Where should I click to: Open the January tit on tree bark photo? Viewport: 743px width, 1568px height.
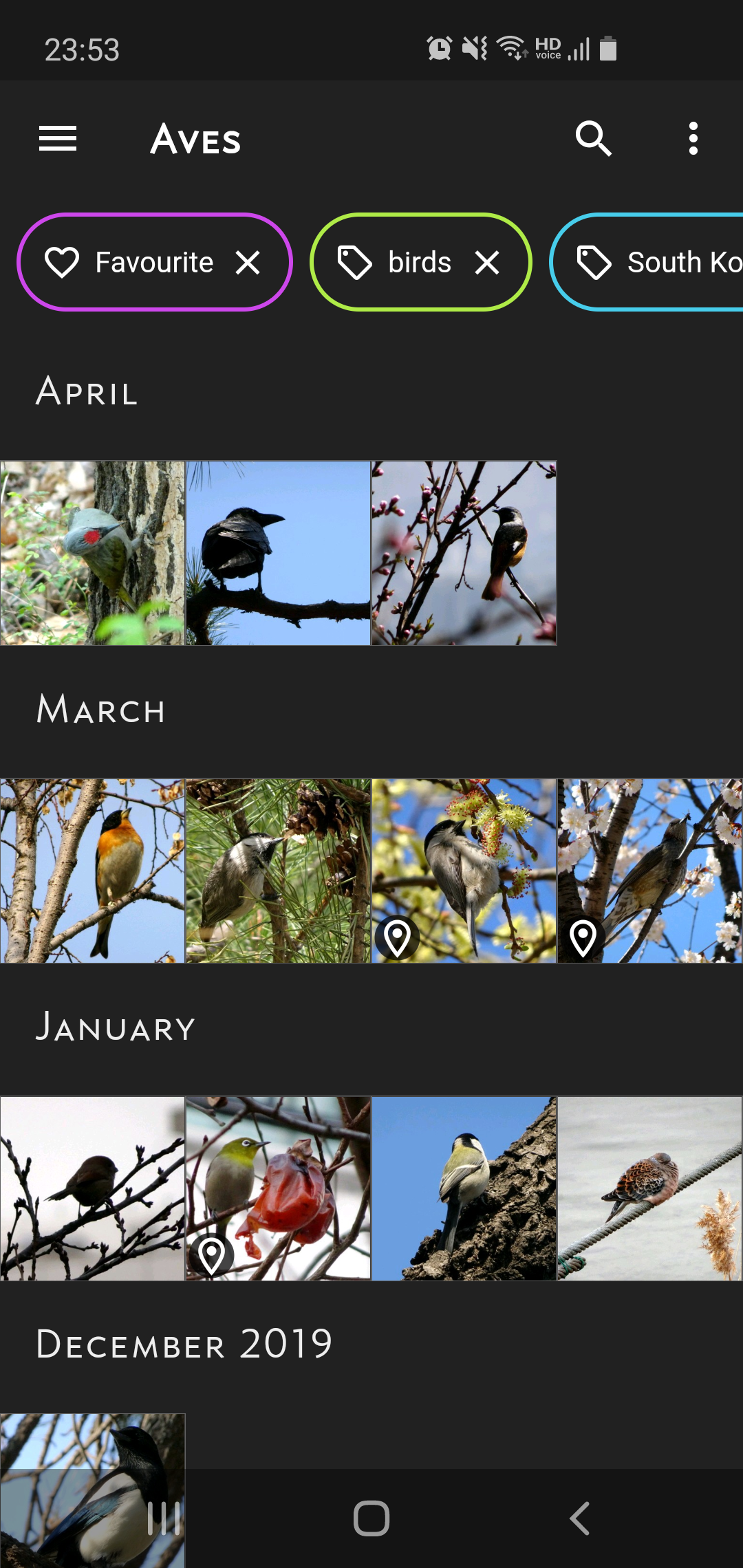coord(464,1188)
